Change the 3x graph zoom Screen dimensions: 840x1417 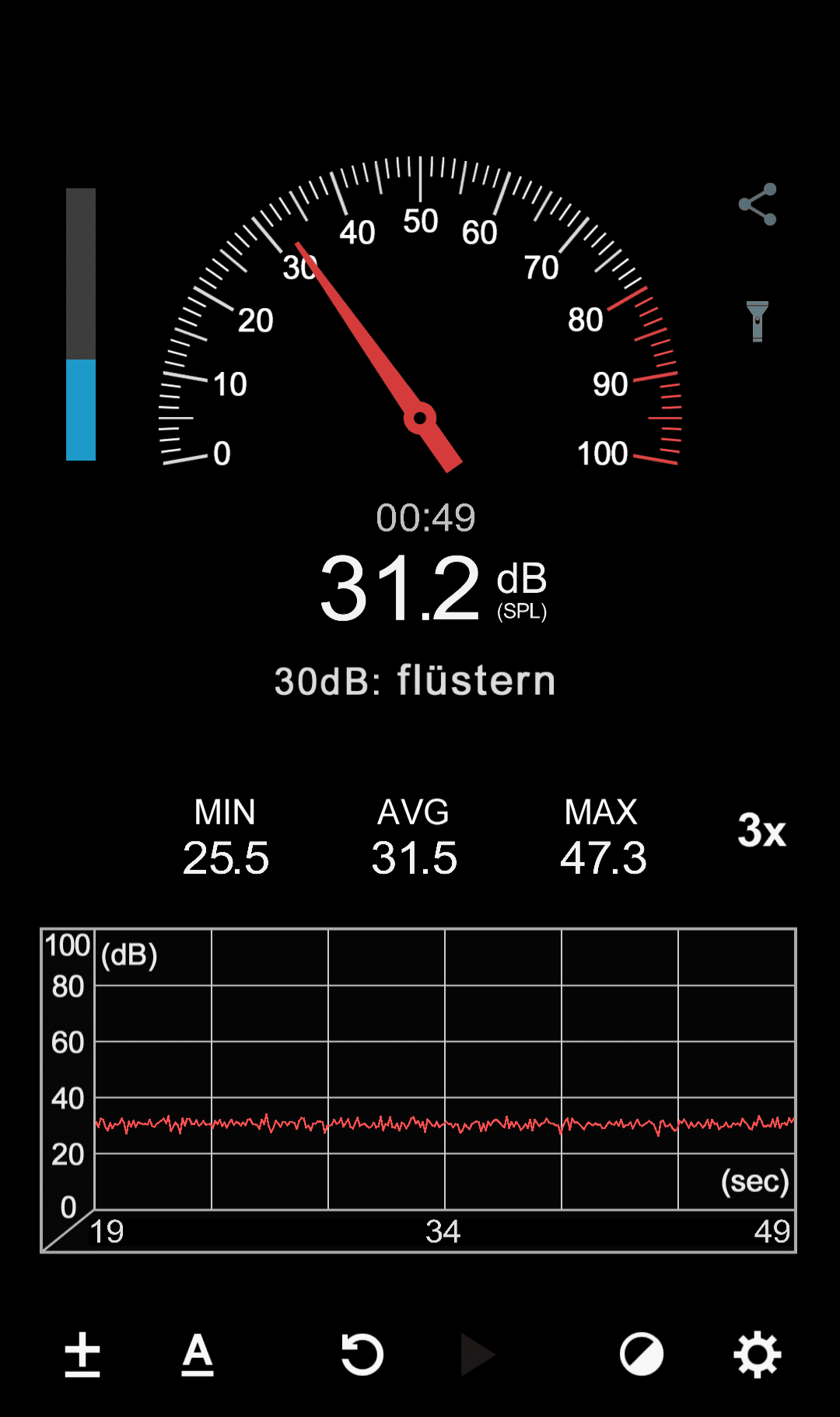tap(761, 831)
